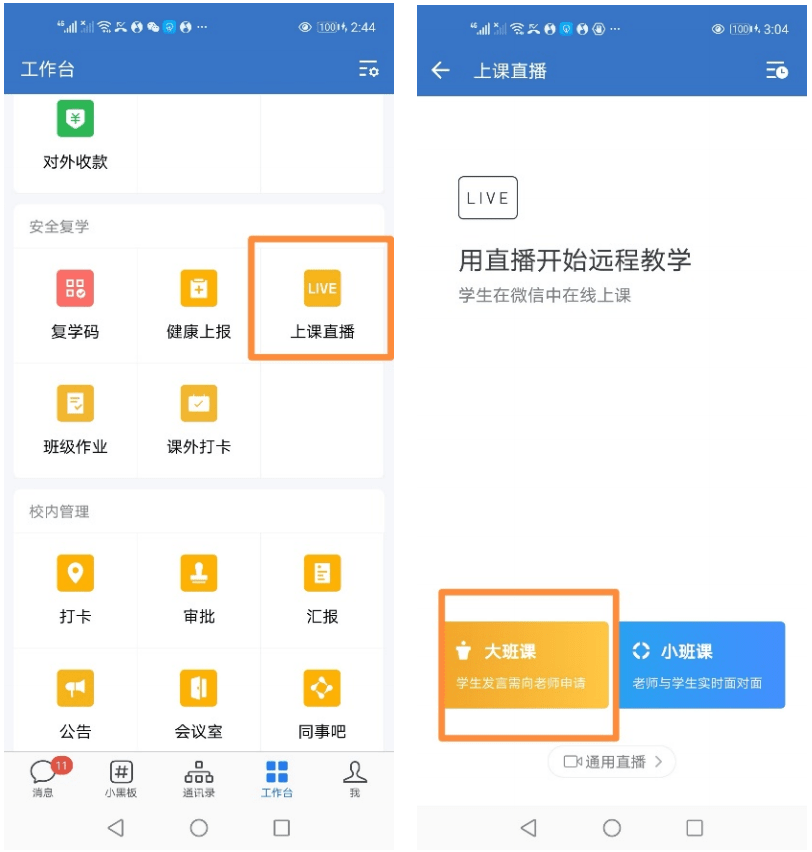The height and width of the screenshot is (852, 812).
Task: Start a 大班课 live class
Action: pyautogui.click(x=526, y=665)
